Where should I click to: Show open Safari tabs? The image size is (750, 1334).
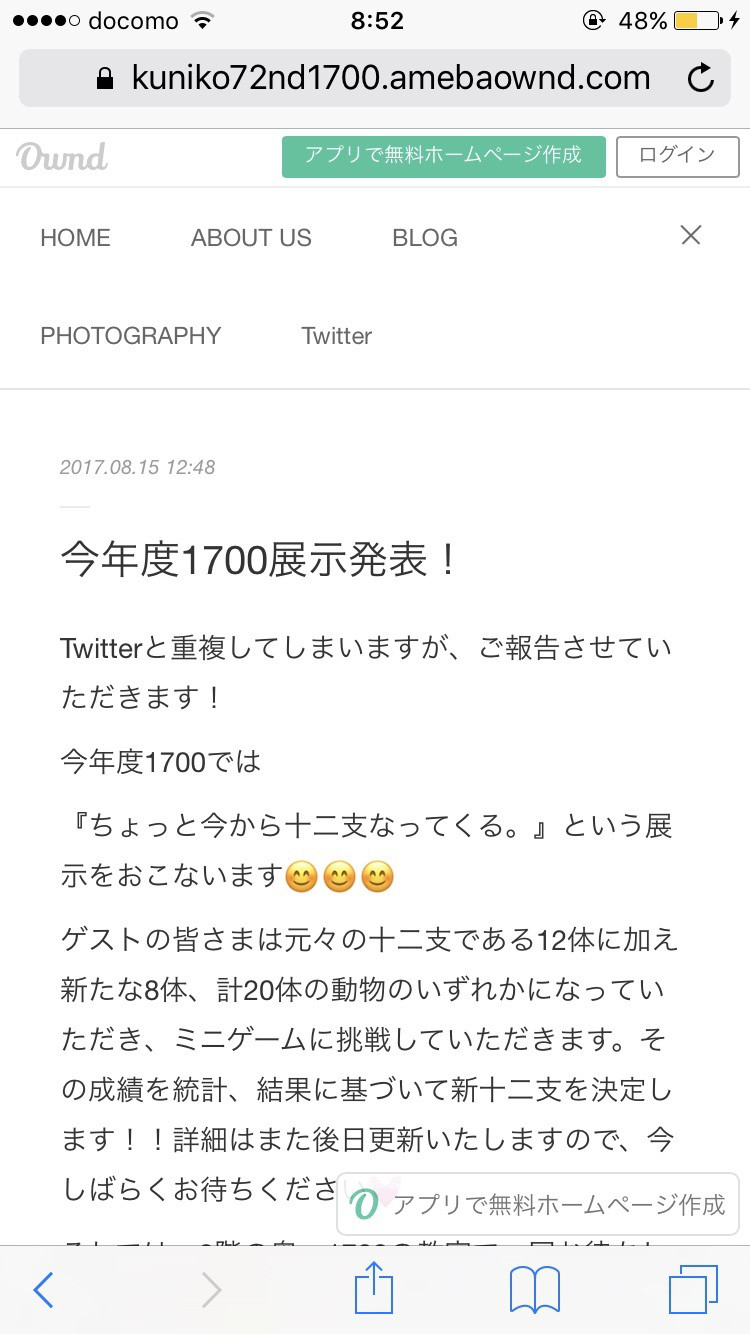[692, 1290]
